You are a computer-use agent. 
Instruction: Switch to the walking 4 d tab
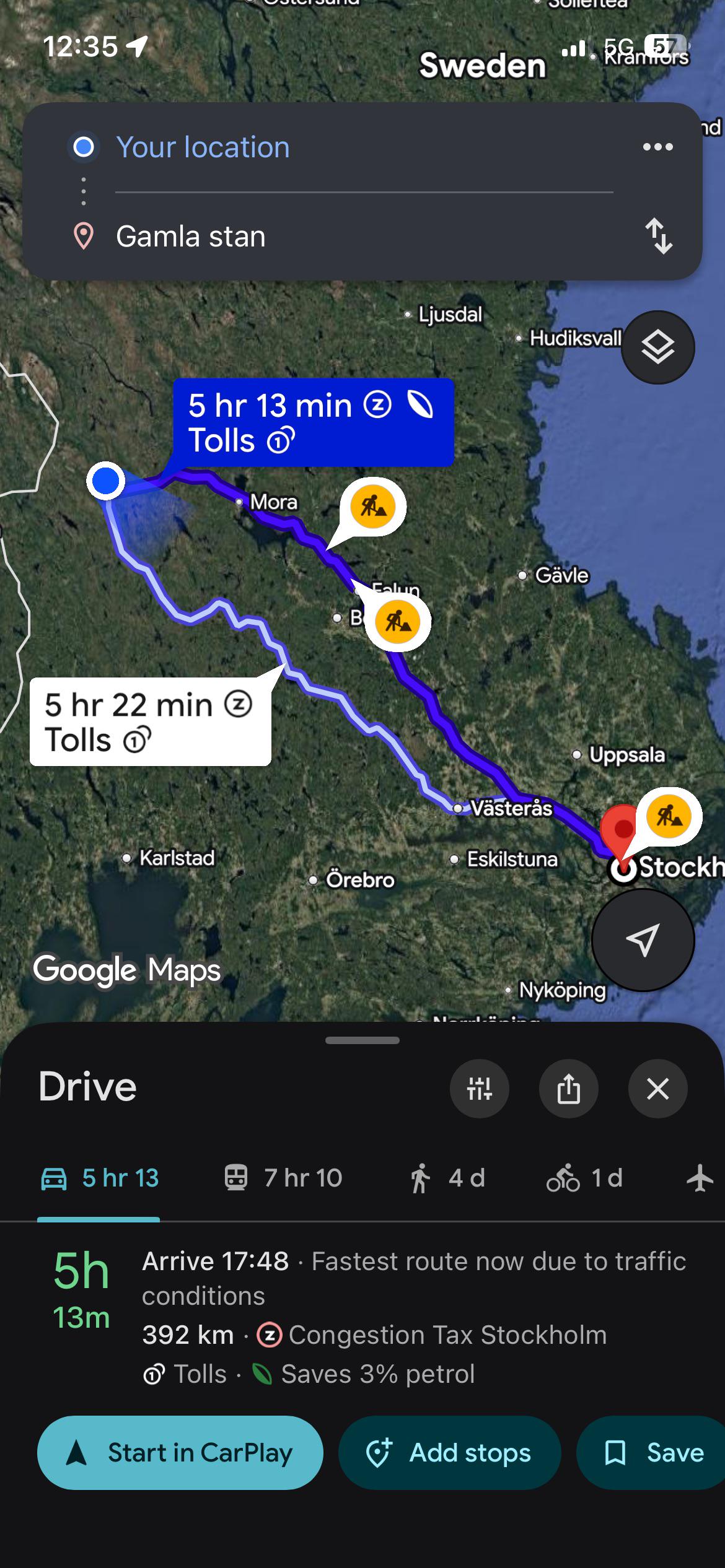coord(447,1178)
